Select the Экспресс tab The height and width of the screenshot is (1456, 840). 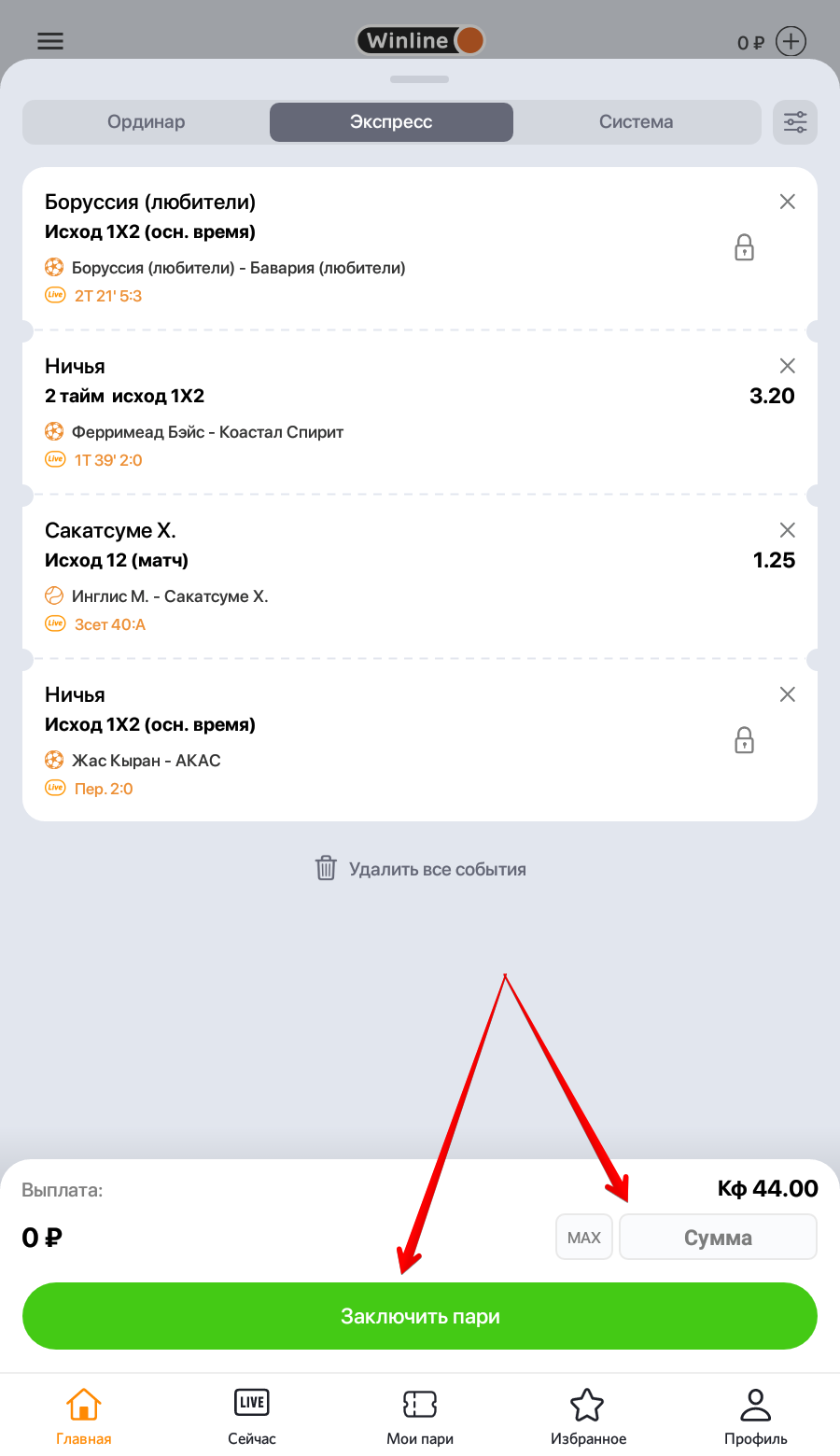point(391,122)
